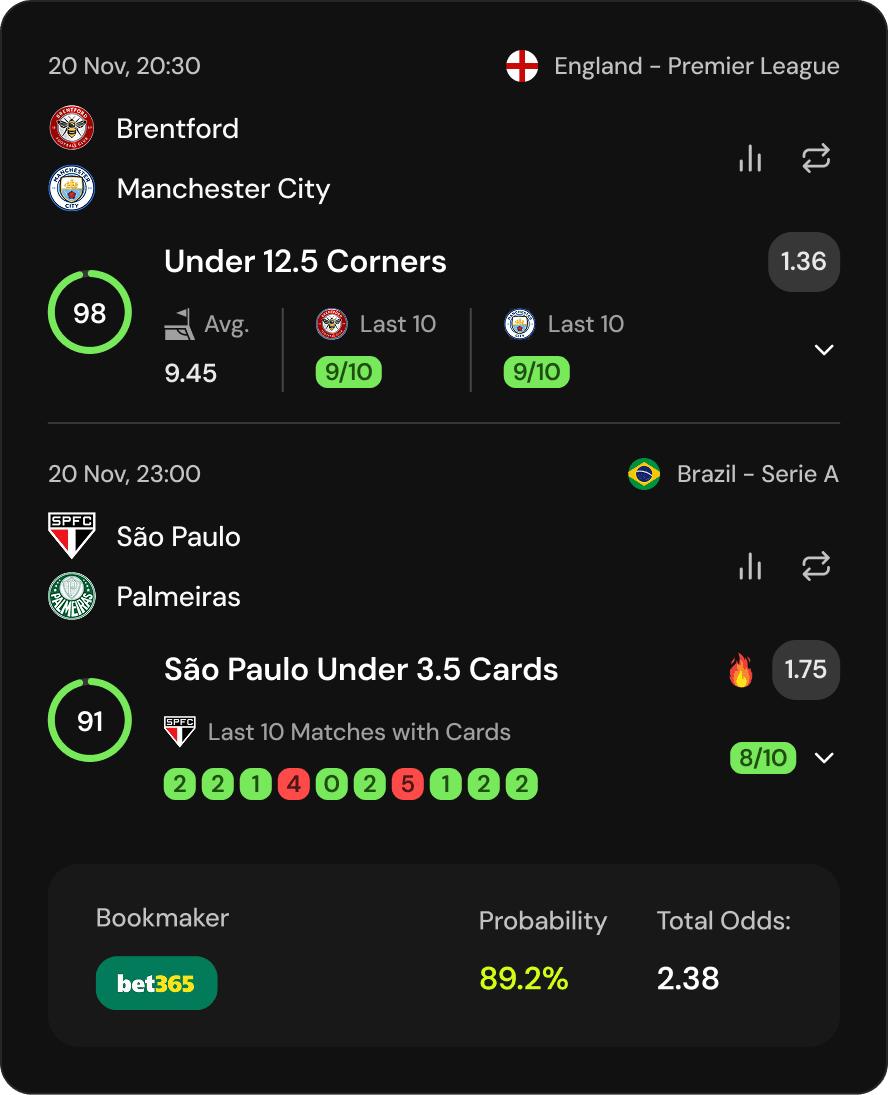The height and width of the screenshot is (1095, 888).
Task: Expand the São Paulo Under 3.5 Cards details
Action: pyautogui.click(x=824, y=758)
